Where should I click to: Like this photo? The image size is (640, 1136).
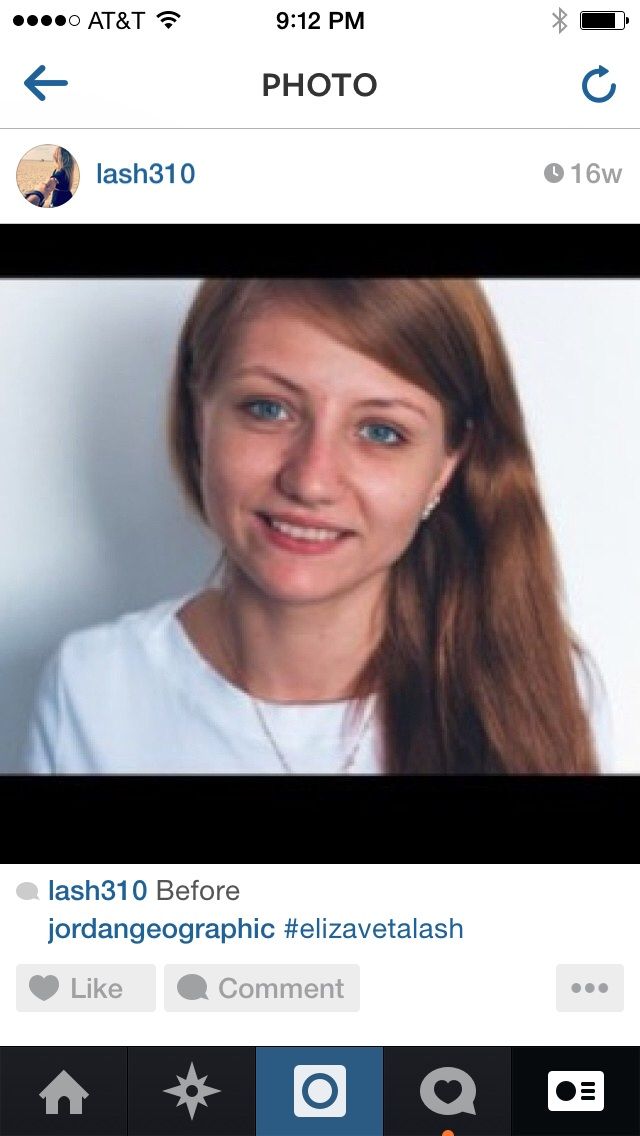click(x=86, y=988)
